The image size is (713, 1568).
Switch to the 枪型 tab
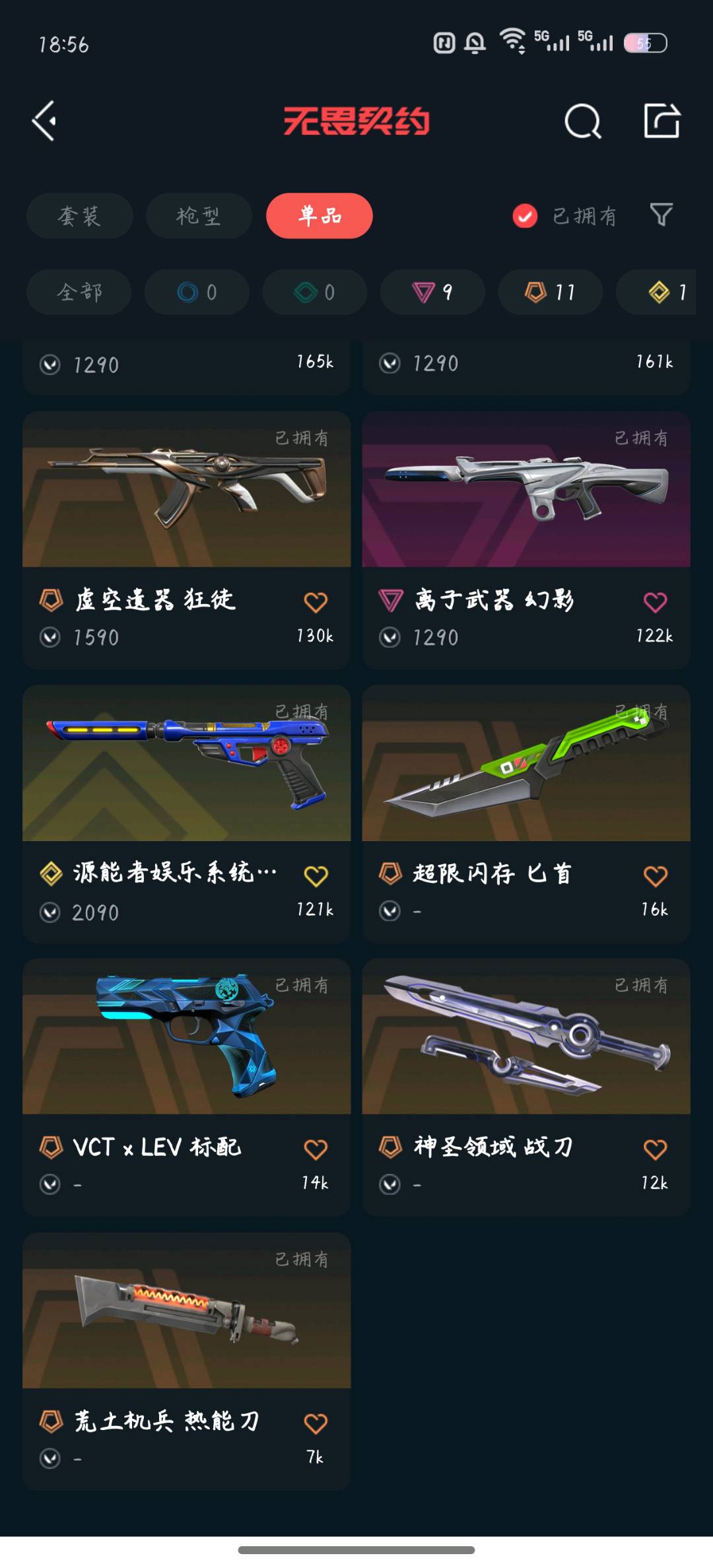[x=198, y=216]
